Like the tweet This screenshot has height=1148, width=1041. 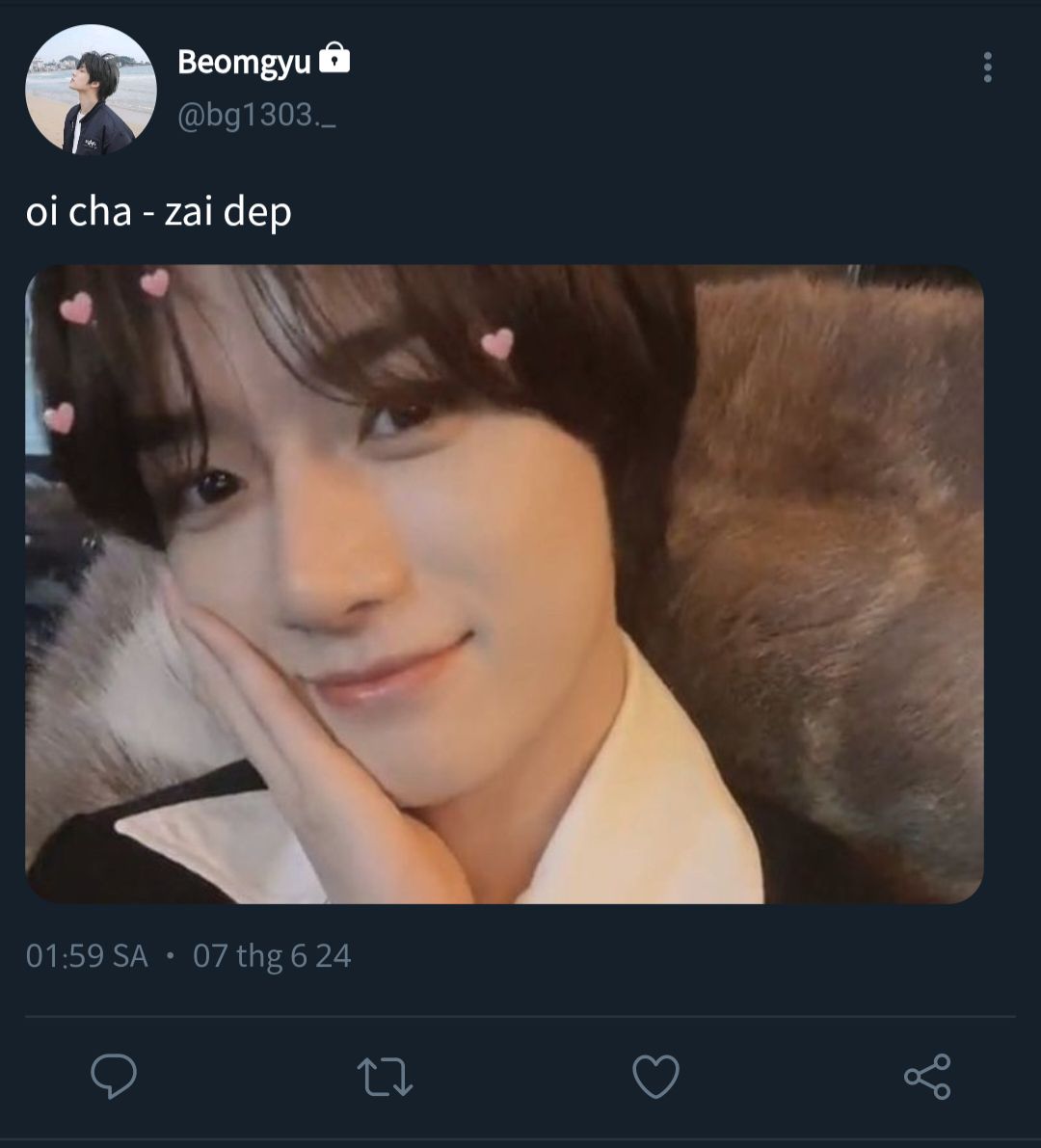click(655, 1077)
